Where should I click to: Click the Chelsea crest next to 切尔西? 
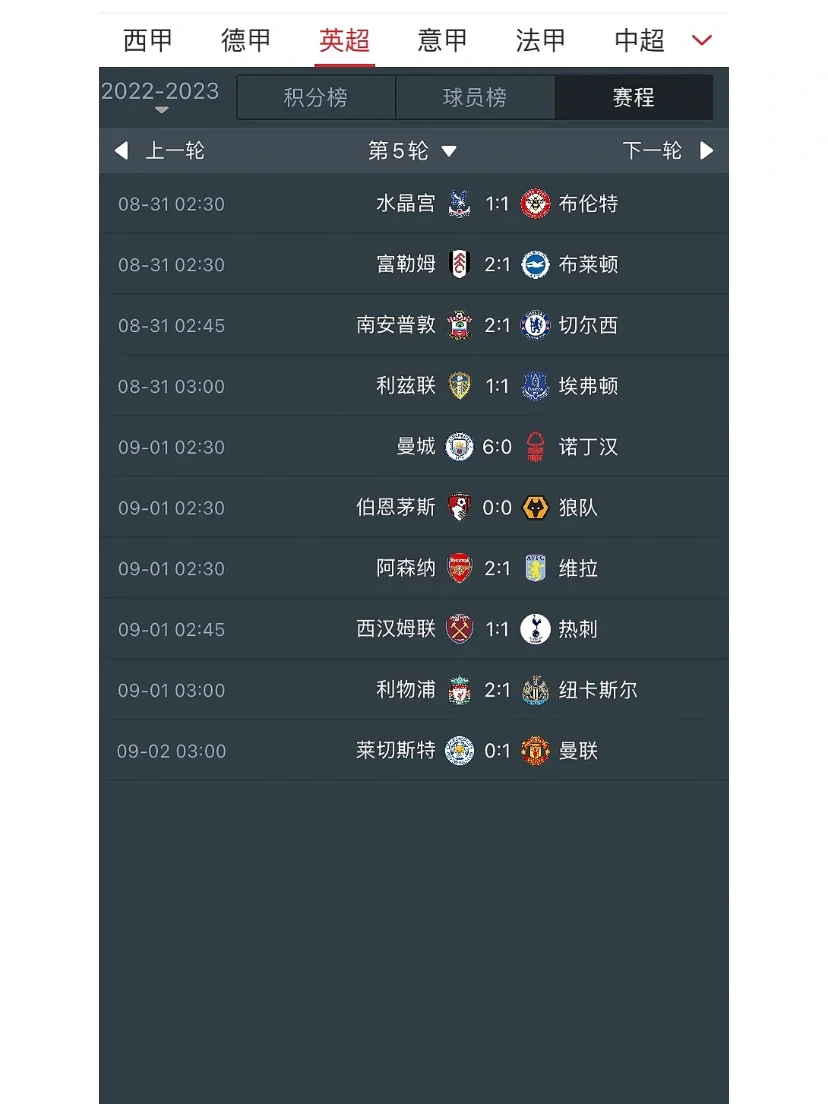pos(535,325)
